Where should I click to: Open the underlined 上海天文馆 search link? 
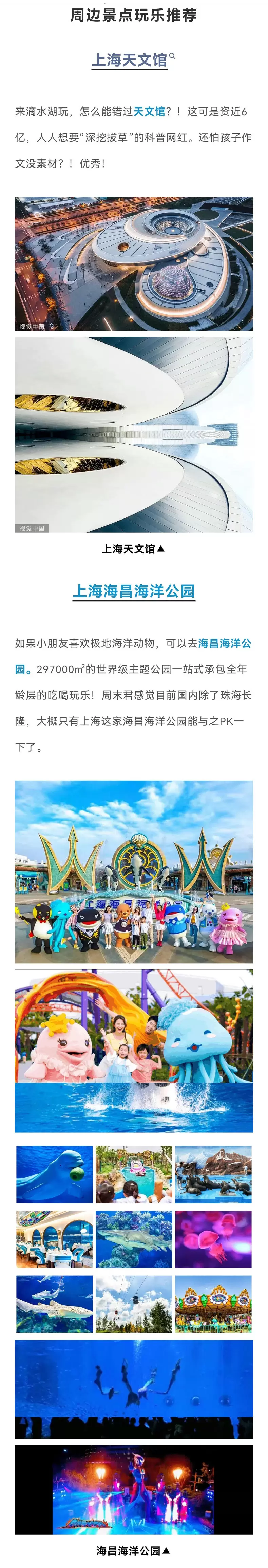pos(130,60)
